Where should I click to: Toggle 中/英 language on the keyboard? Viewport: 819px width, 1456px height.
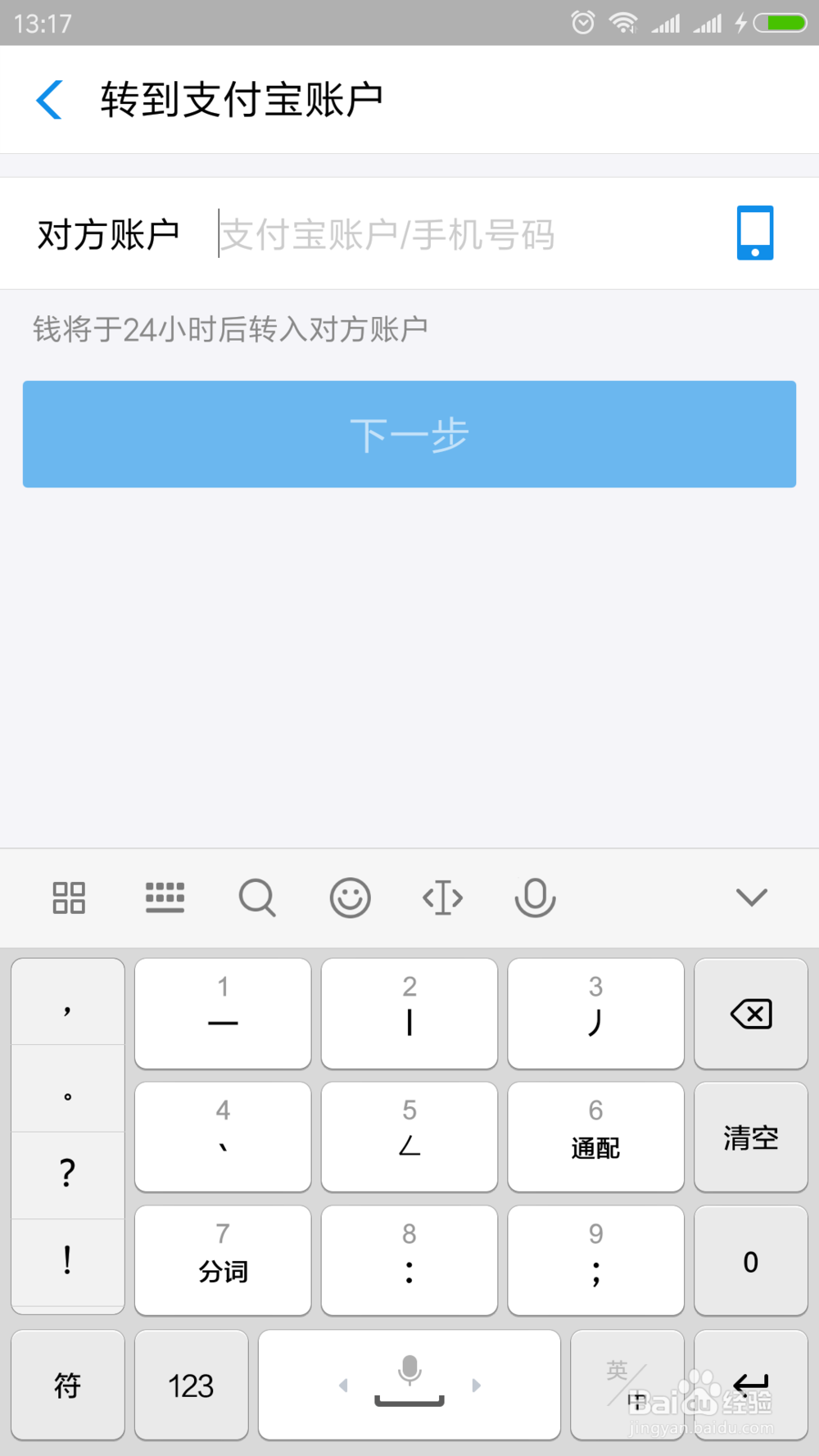point(627,1385)
